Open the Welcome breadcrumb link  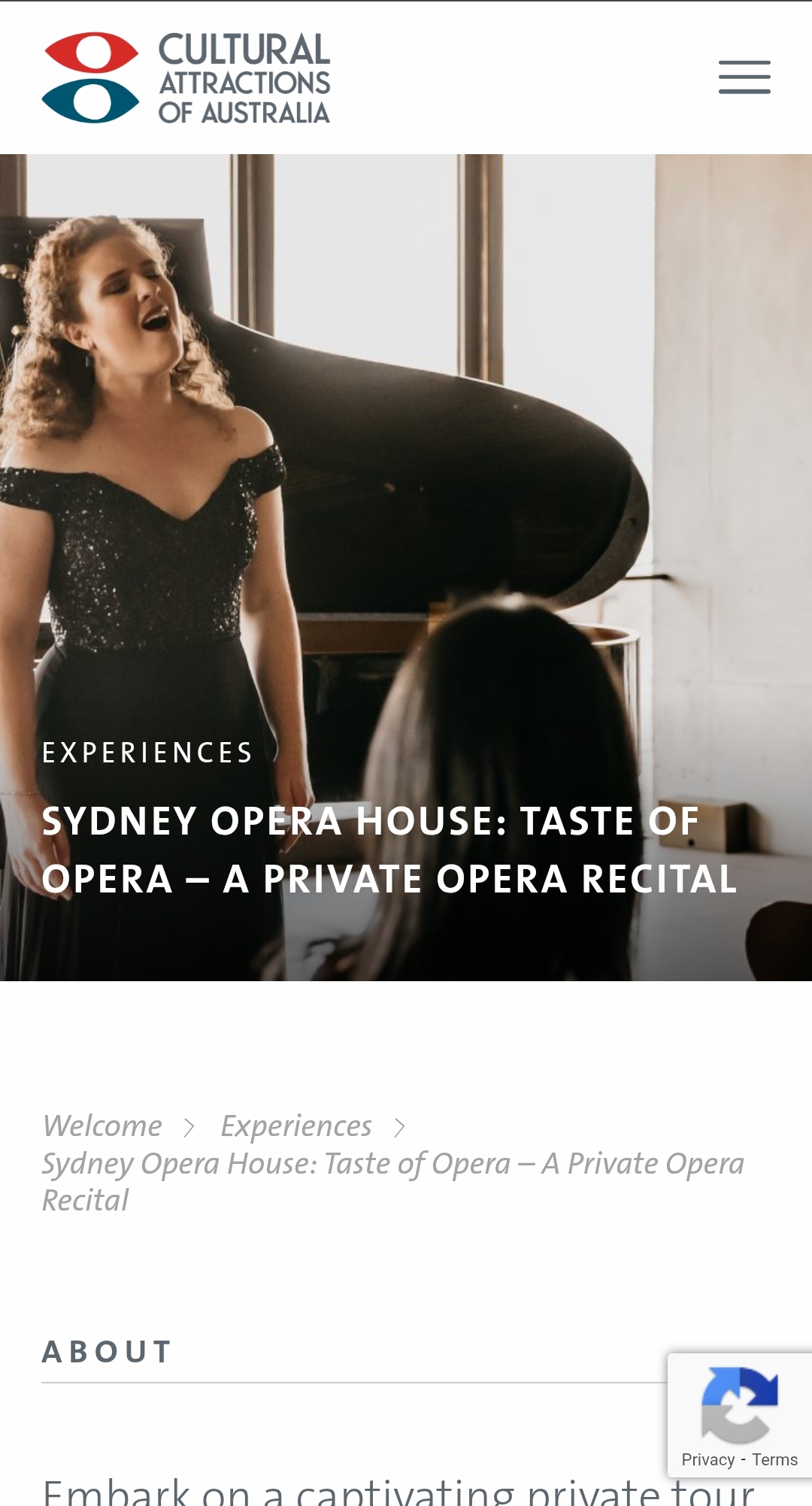[102, 1126]
